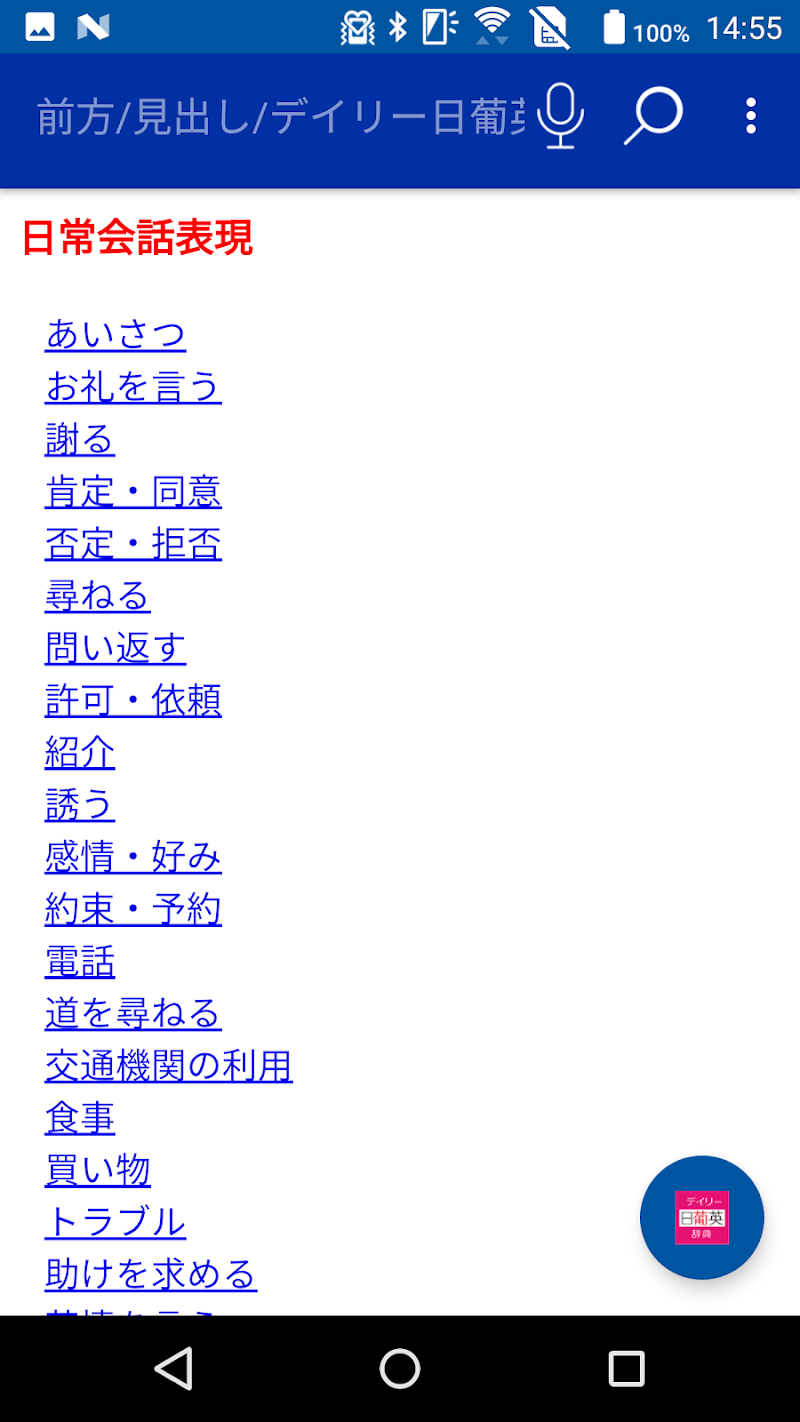The image size is (800, 1422).
Task: Tap the magnifying glass search icon
Action: [x=653, y=117]
